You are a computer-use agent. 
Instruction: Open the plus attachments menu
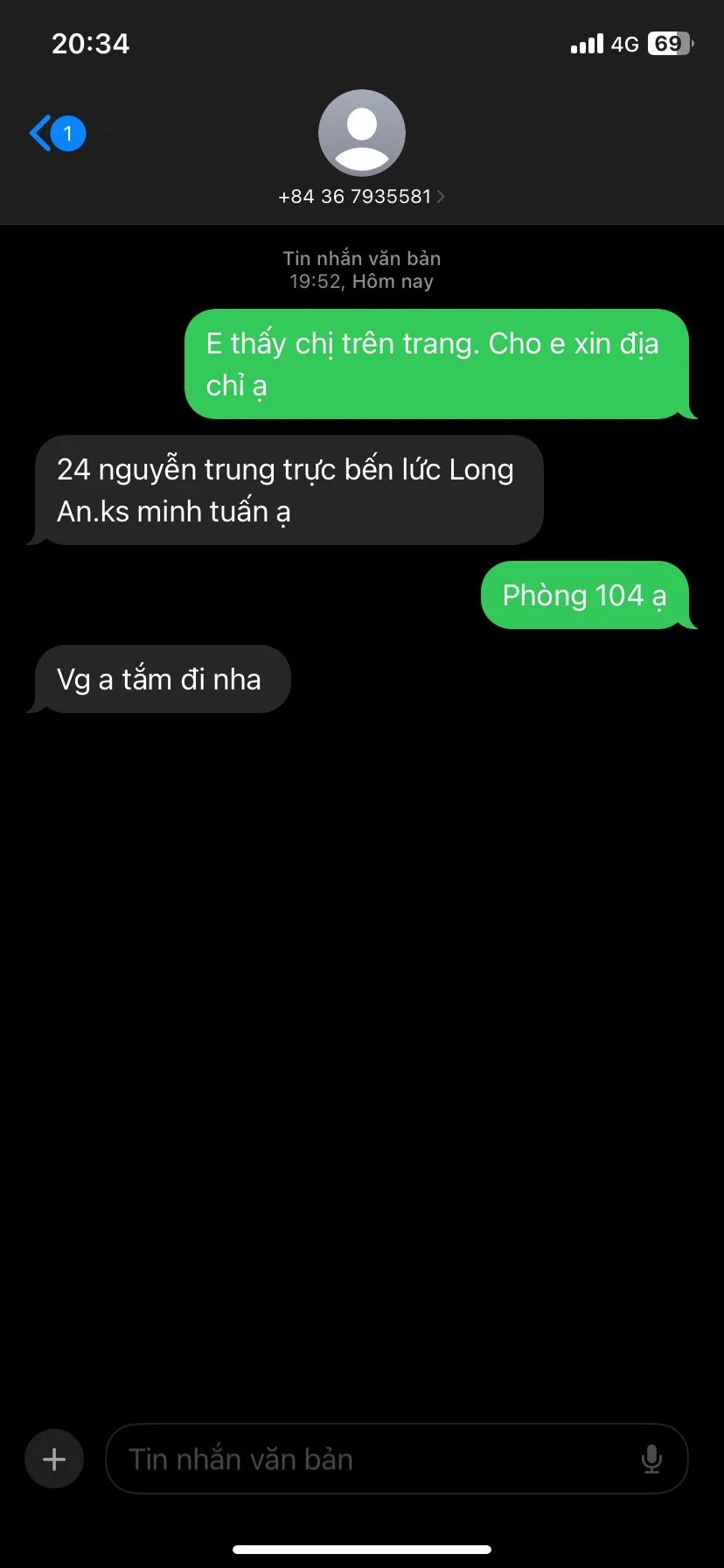click(54, 1459)
